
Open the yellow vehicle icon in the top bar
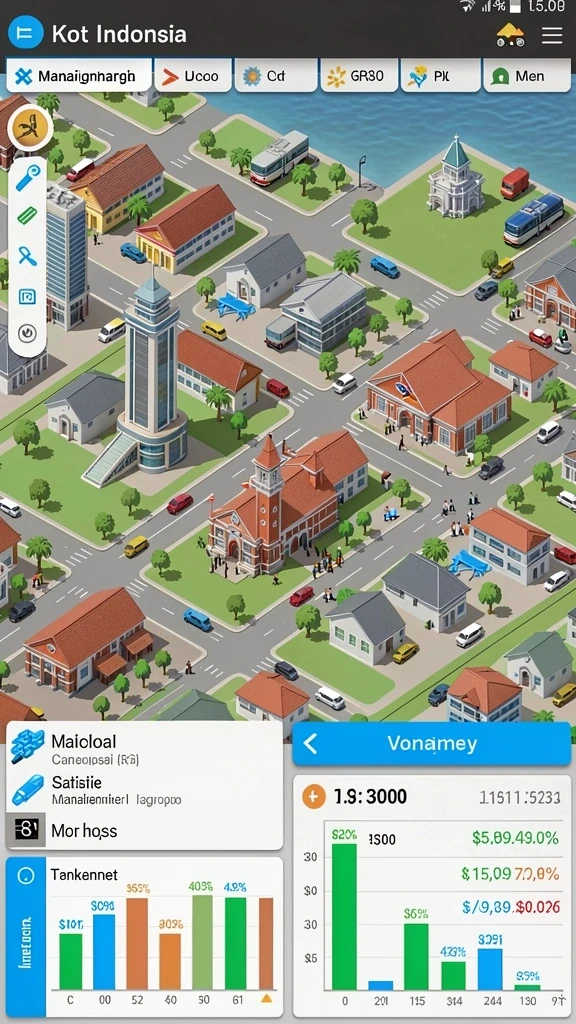510,35
